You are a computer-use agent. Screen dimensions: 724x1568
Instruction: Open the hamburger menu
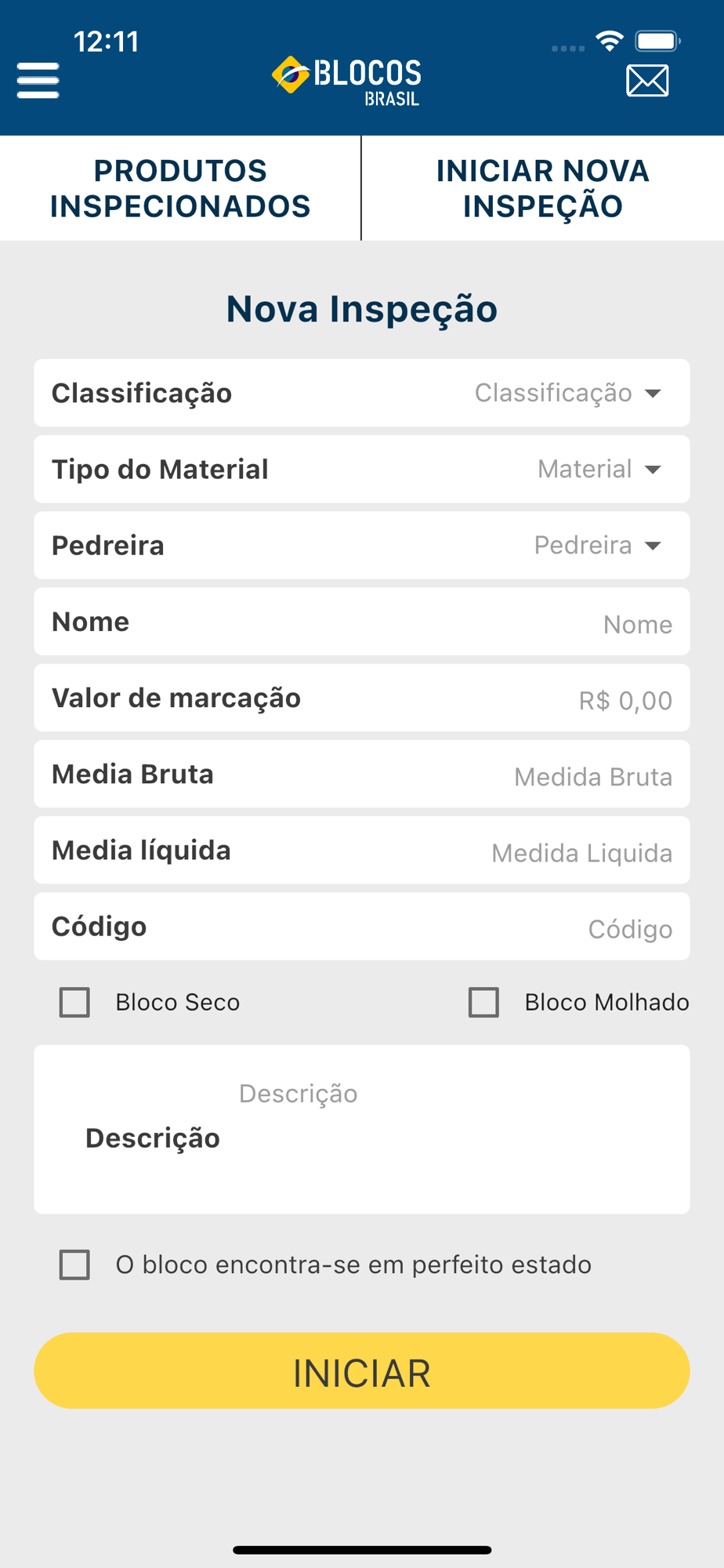point(38,81)
